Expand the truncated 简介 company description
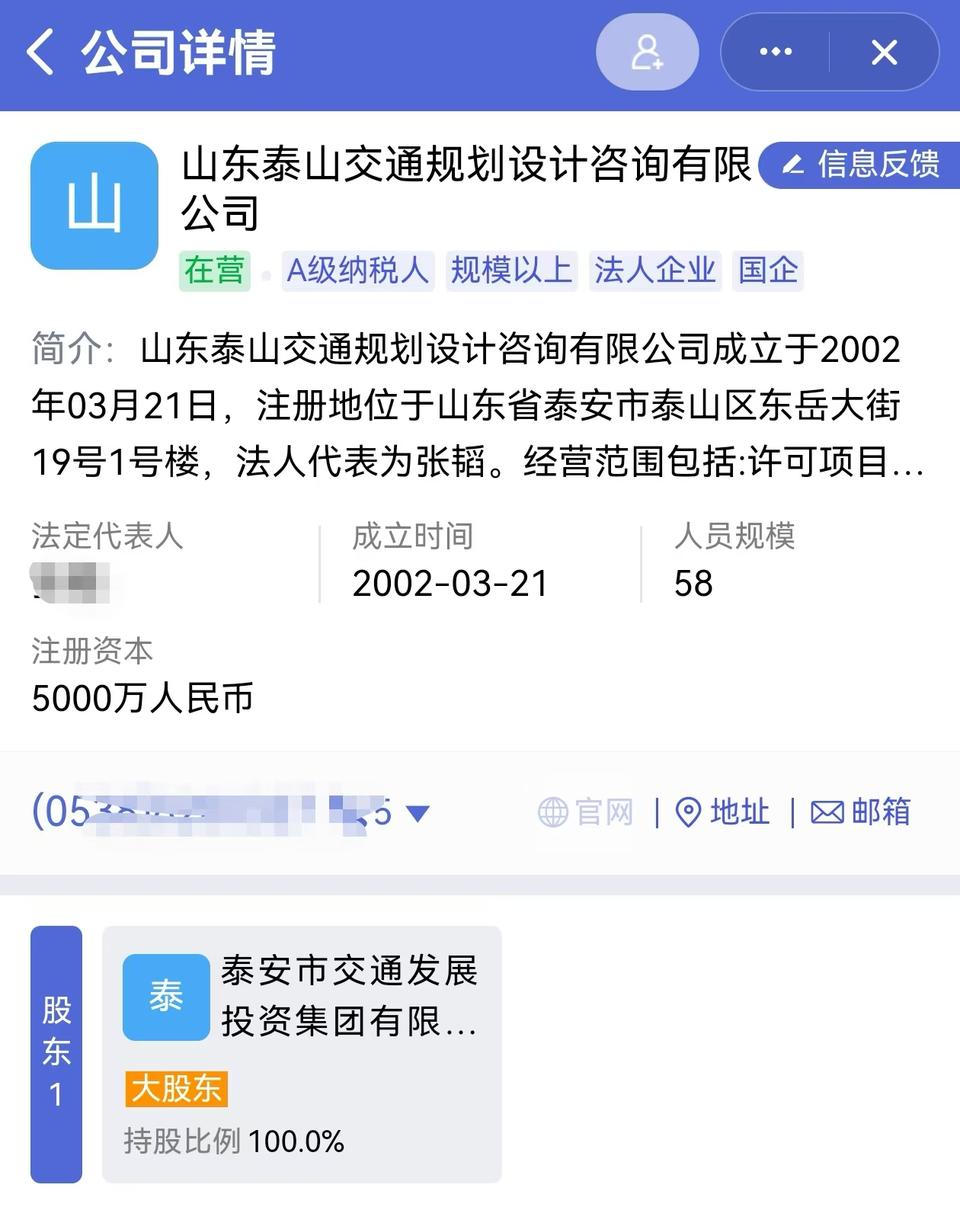 (x=904, y=463)
